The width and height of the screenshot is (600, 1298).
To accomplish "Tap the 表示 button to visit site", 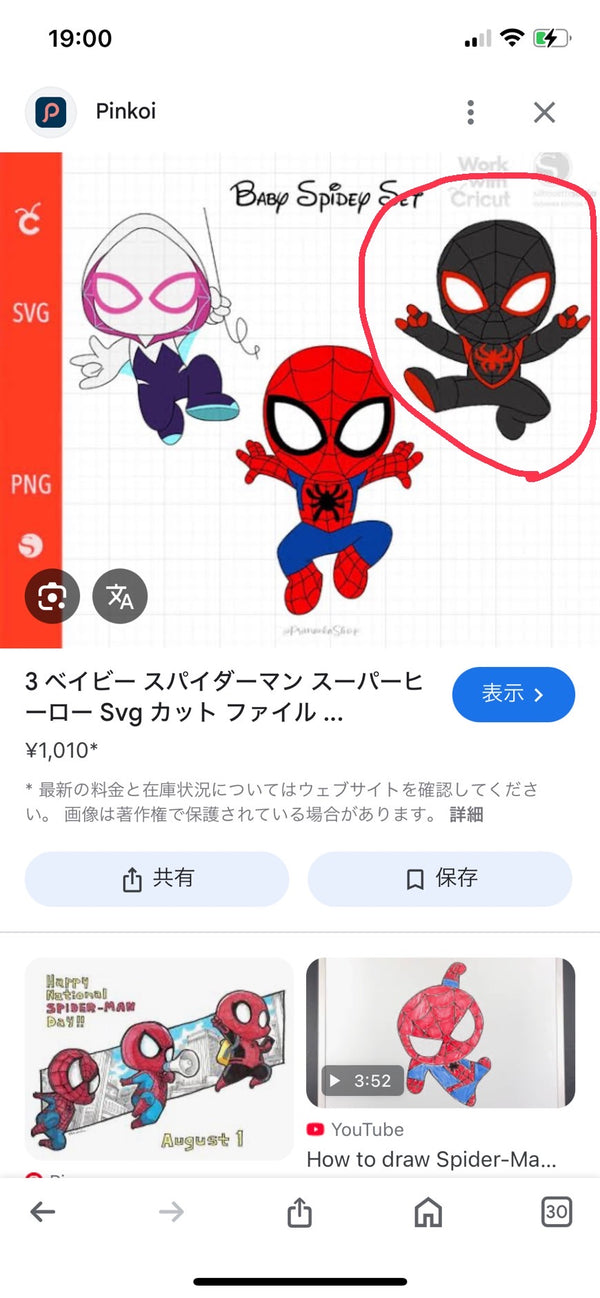I will point(513,694).
